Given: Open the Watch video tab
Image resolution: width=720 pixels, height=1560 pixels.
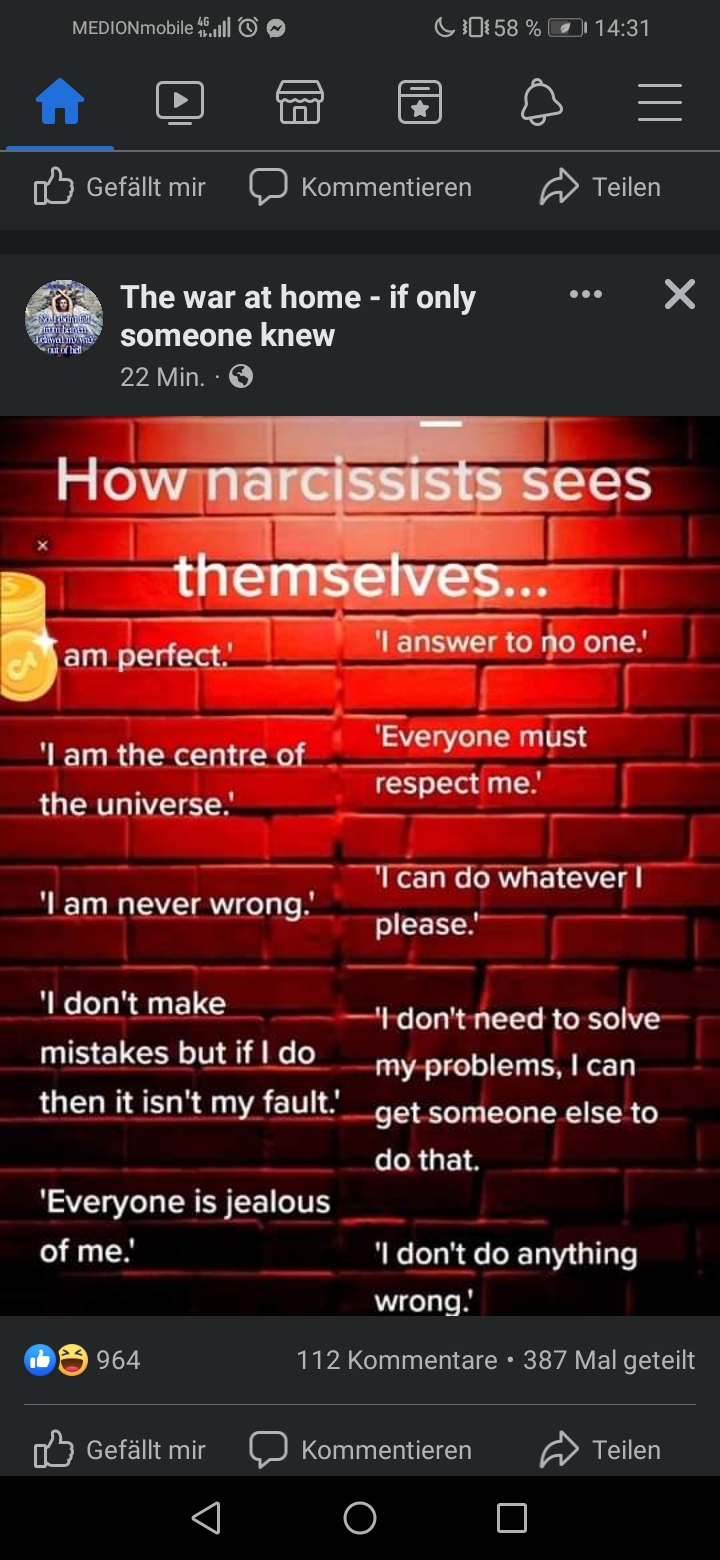Looking at the screenshot, I should [180, 103].
